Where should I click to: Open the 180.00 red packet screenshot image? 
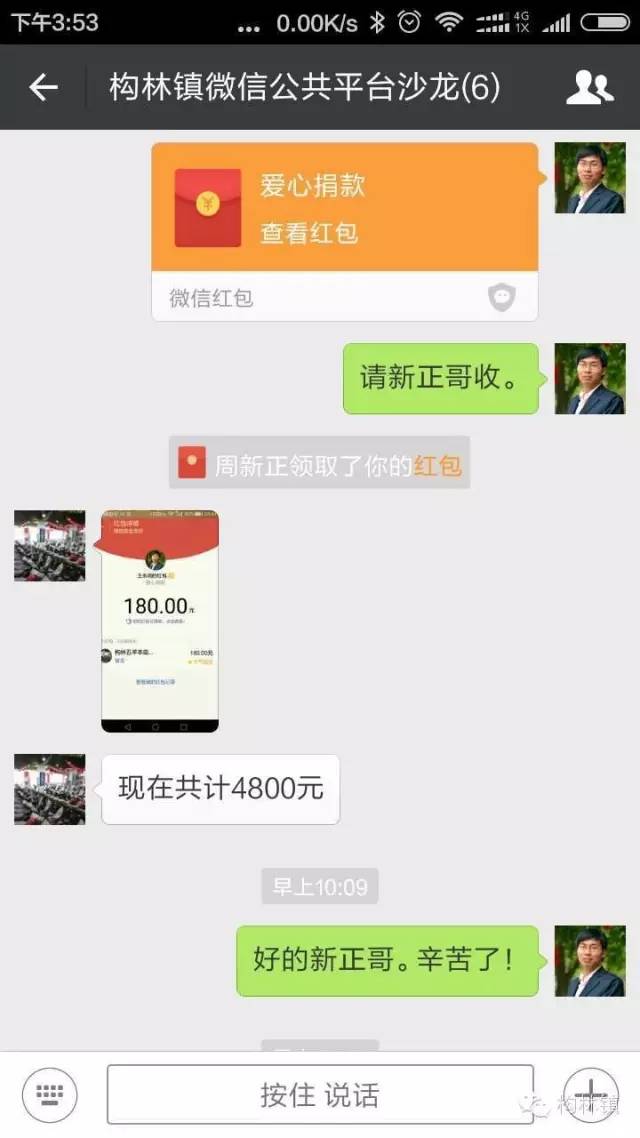(160, 621)
